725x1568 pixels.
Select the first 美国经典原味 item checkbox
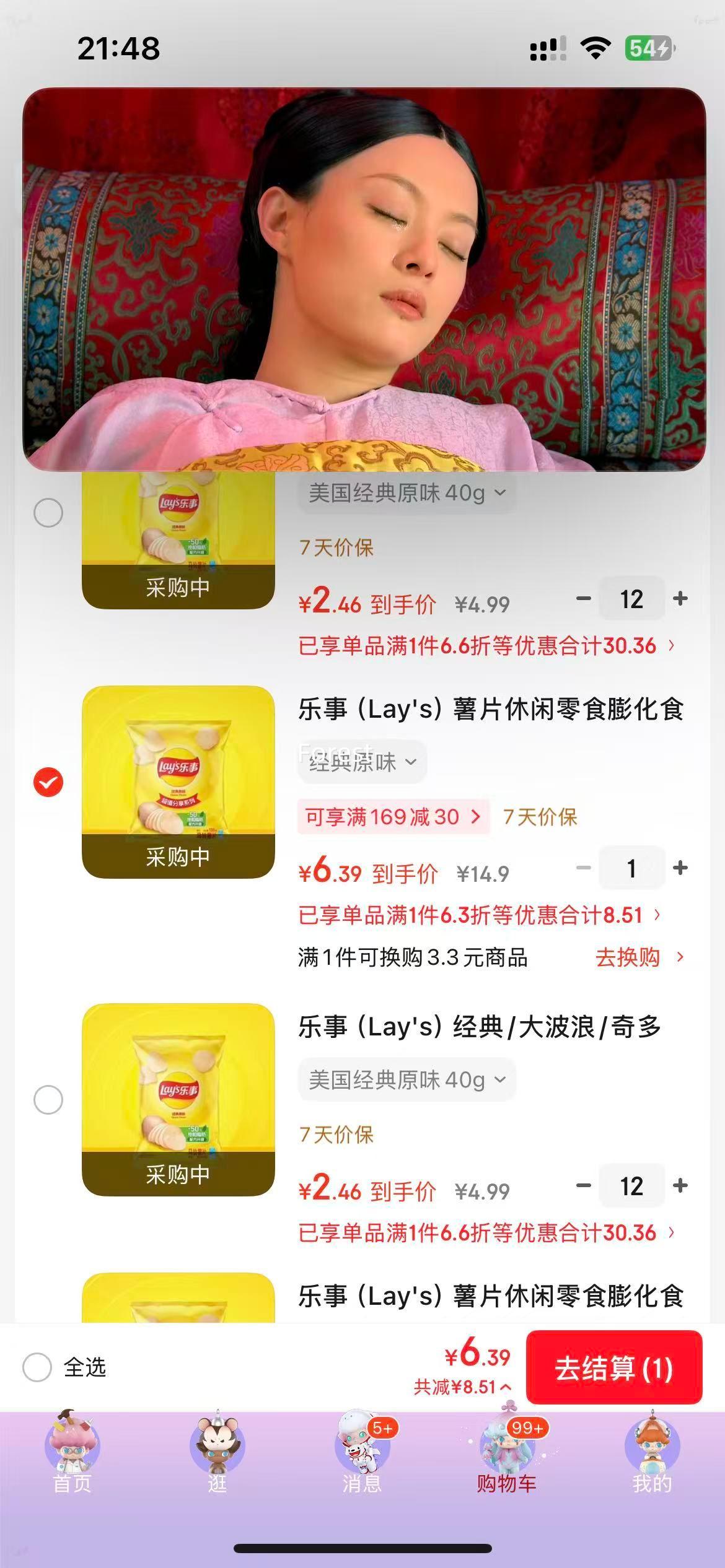tap(49, 512)
